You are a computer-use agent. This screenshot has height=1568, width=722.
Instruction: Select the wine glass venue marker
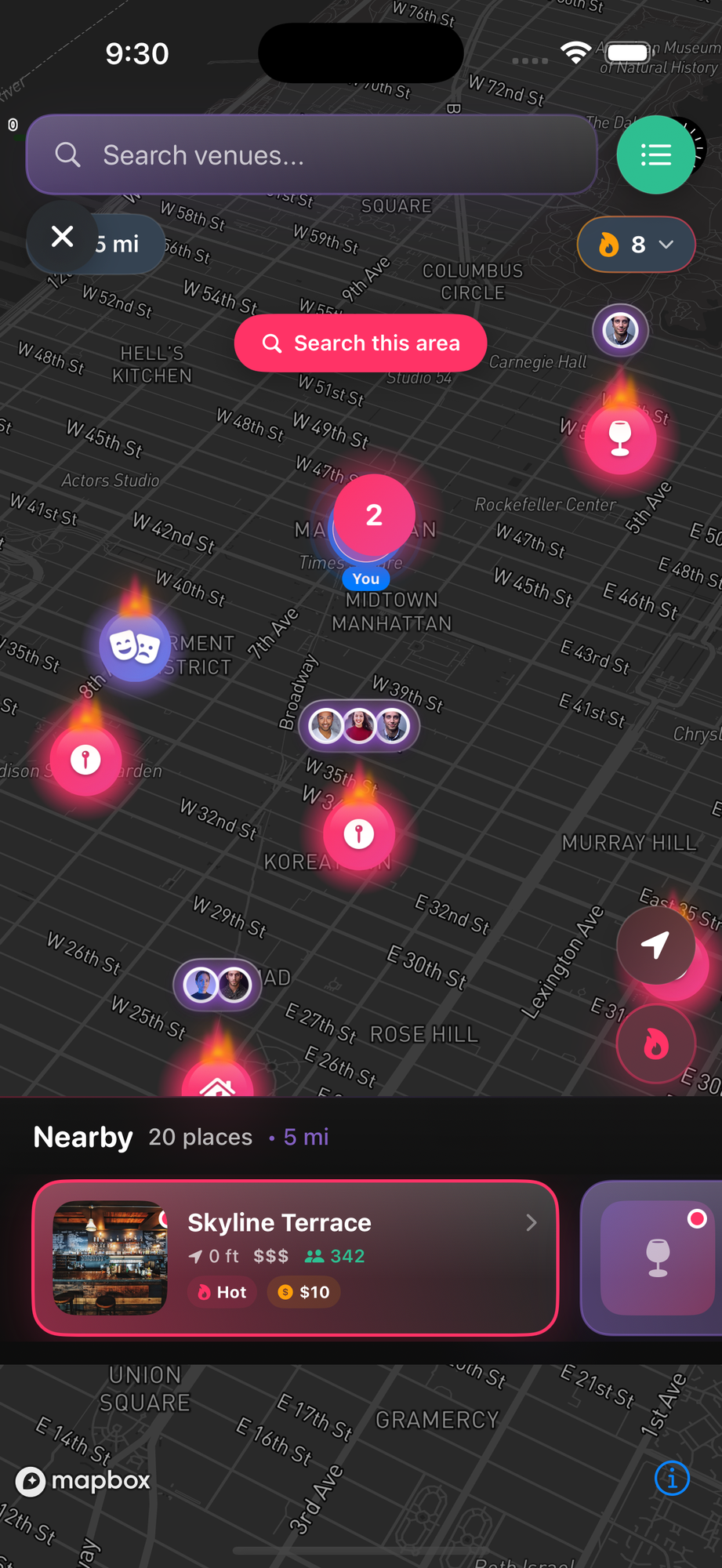[620, 437]
